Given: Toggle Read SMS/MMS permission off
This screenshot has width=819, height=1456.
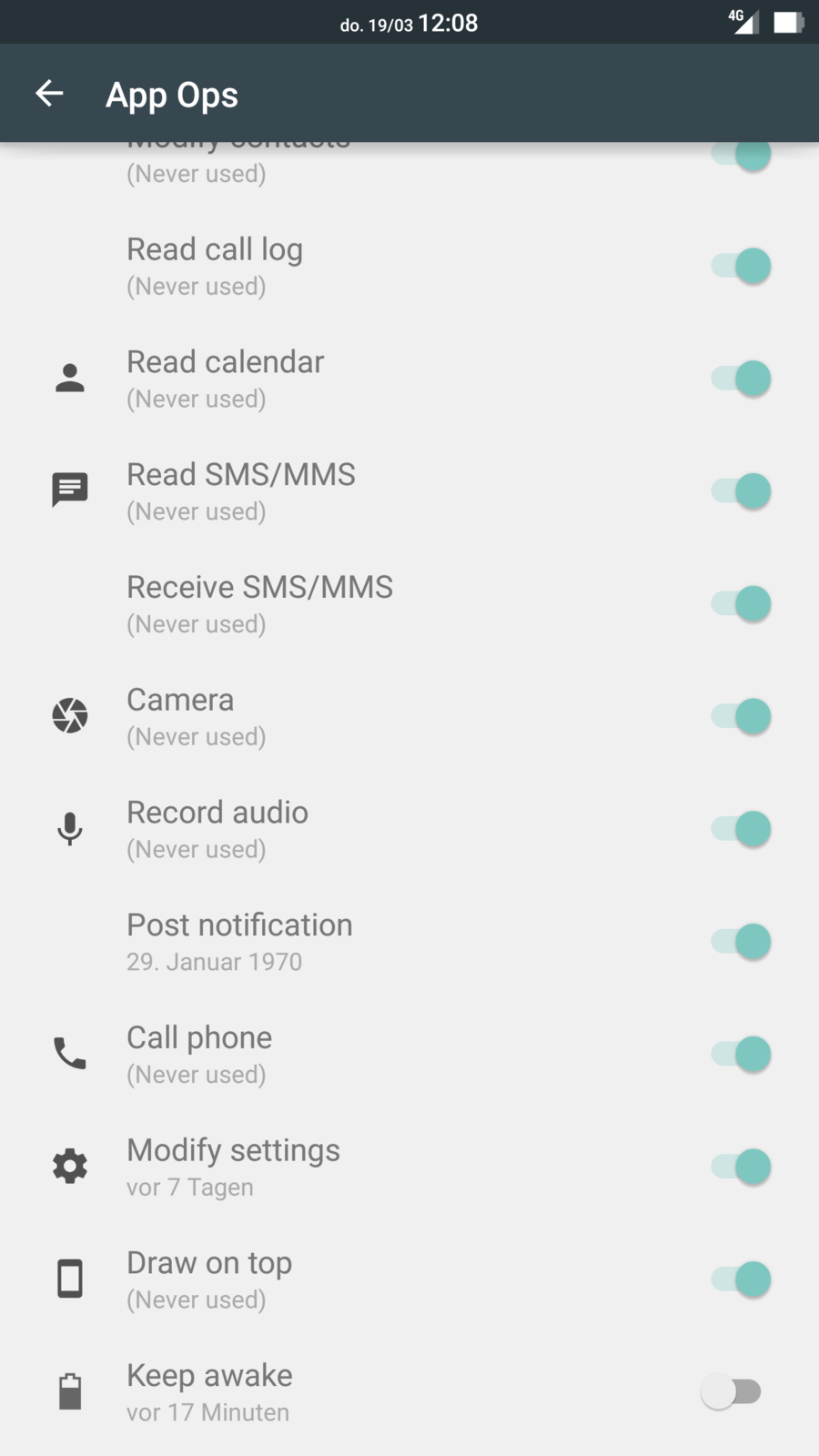Looking at the screenshot, I should click(741, 491).
